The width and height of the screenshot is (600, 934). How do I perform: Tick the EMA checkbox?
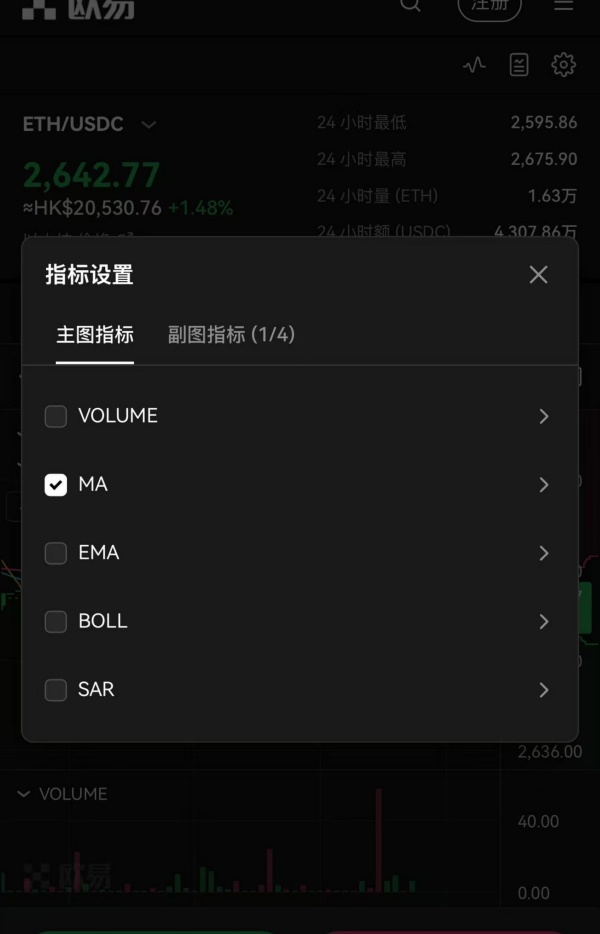pyautogui.click(x=56, y=553)
